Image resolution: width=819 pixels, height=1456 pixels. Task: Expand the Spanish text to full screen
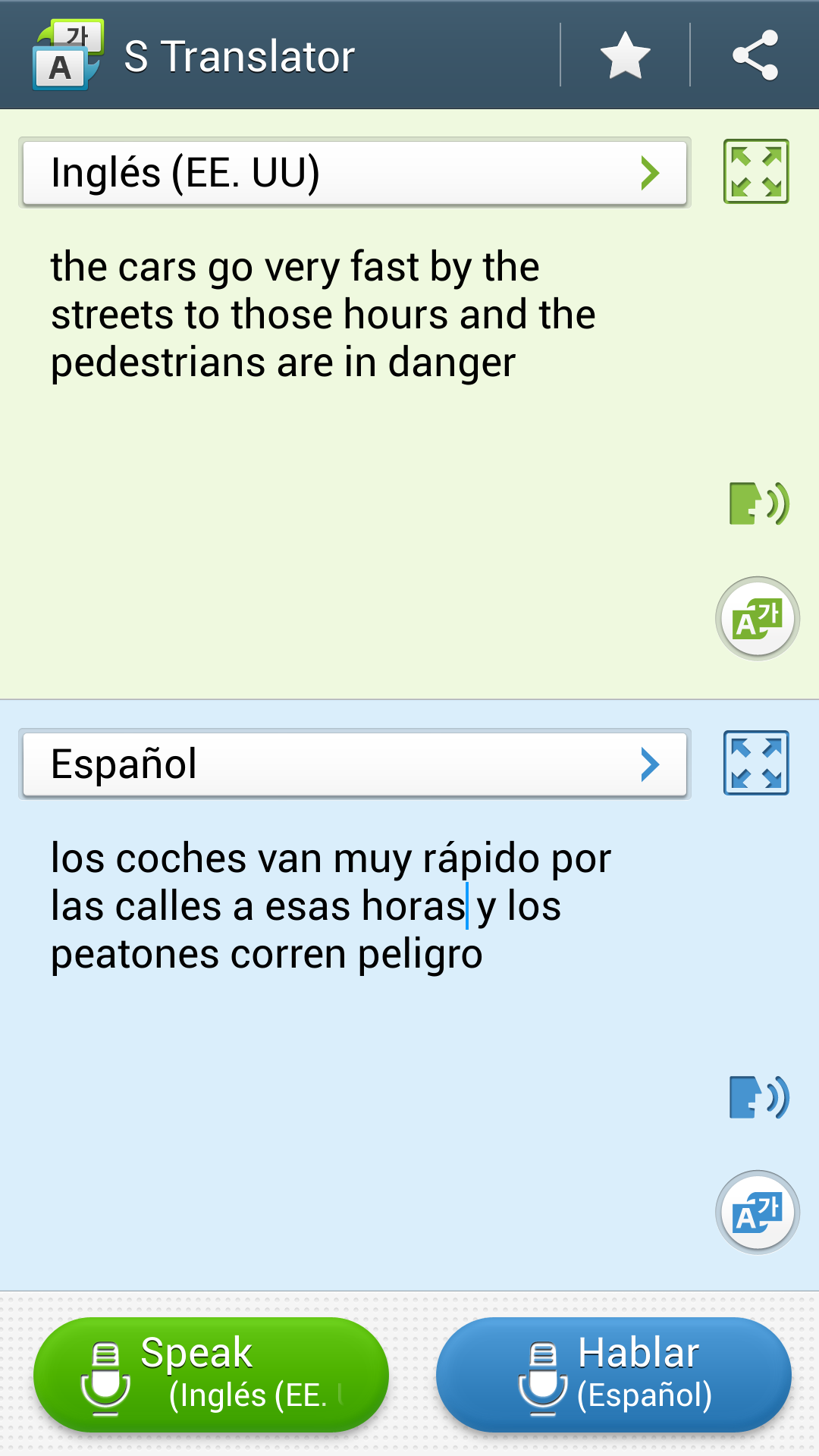tap(756, 763)
